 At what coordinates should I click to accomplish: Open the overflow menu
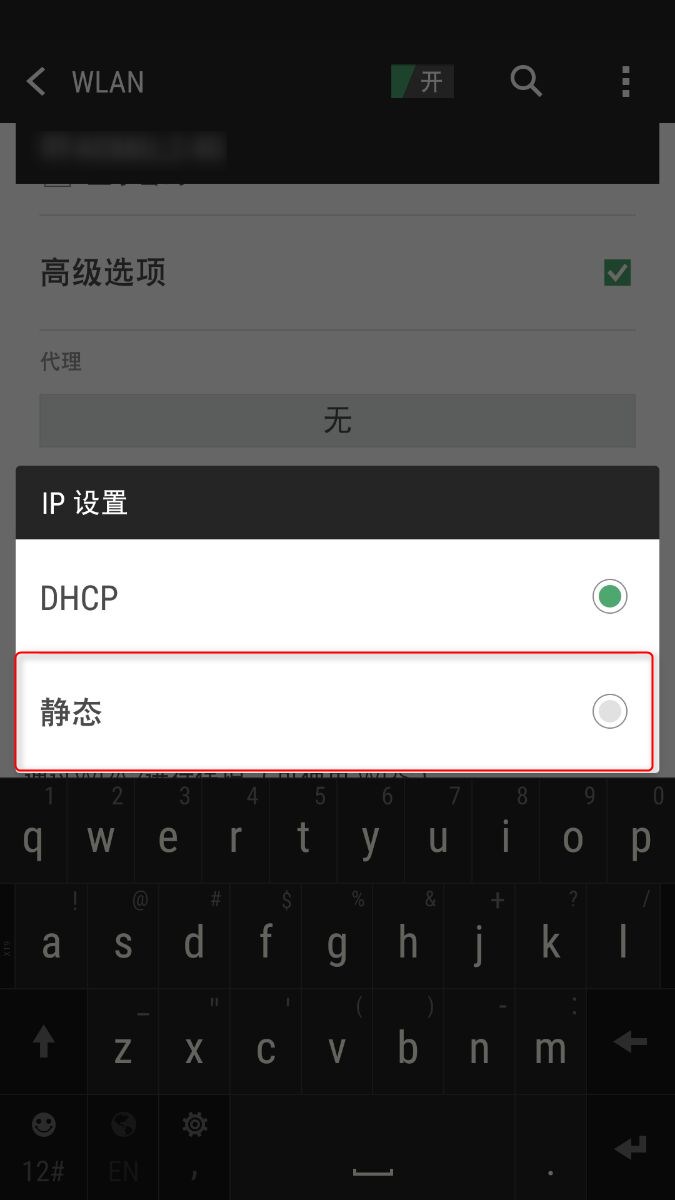click(625, 82)
